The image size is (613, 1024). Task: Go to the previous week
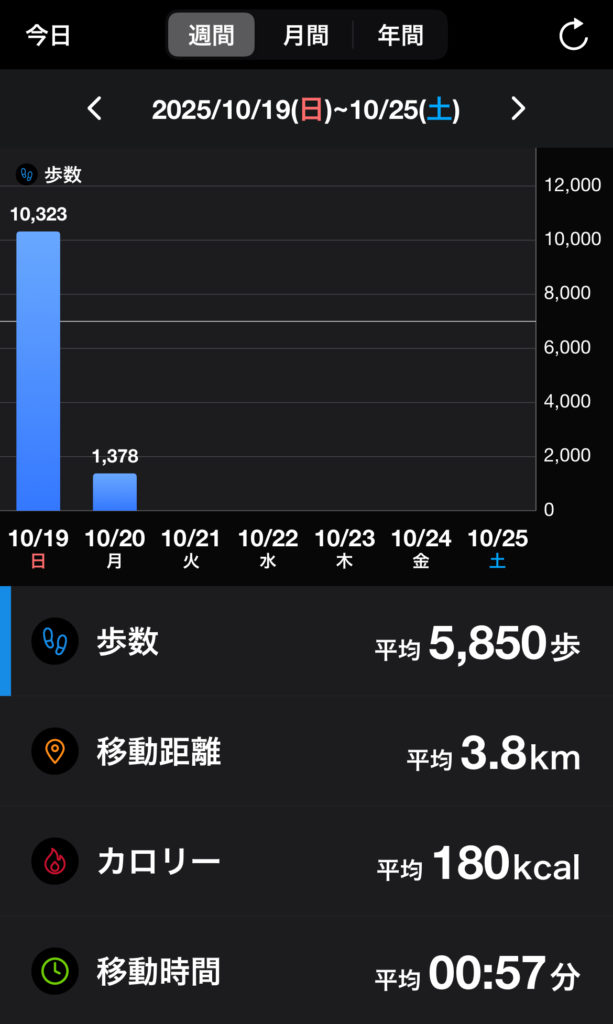click(95, 109)
